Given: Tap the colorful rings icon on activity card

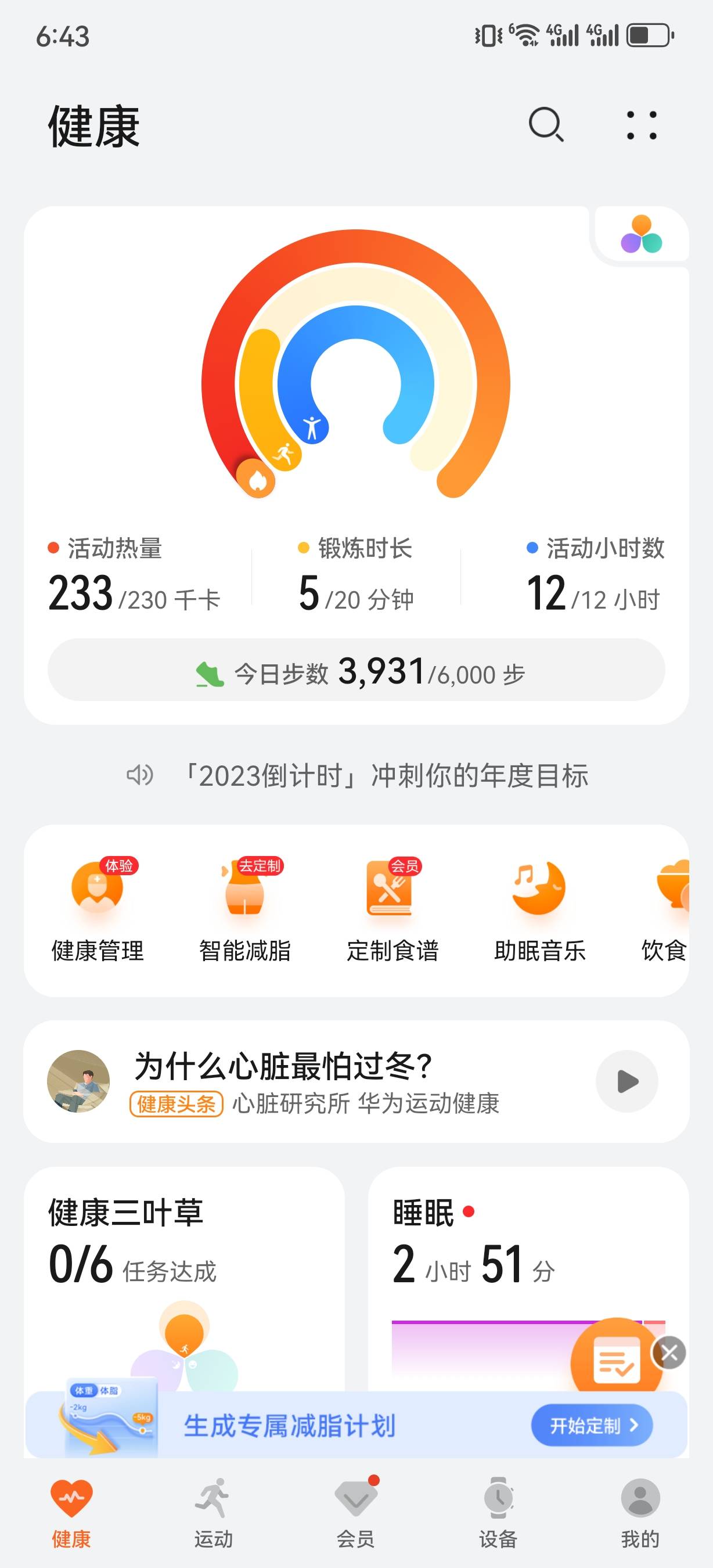Looking at the screenshot, I should click(642, 235).
